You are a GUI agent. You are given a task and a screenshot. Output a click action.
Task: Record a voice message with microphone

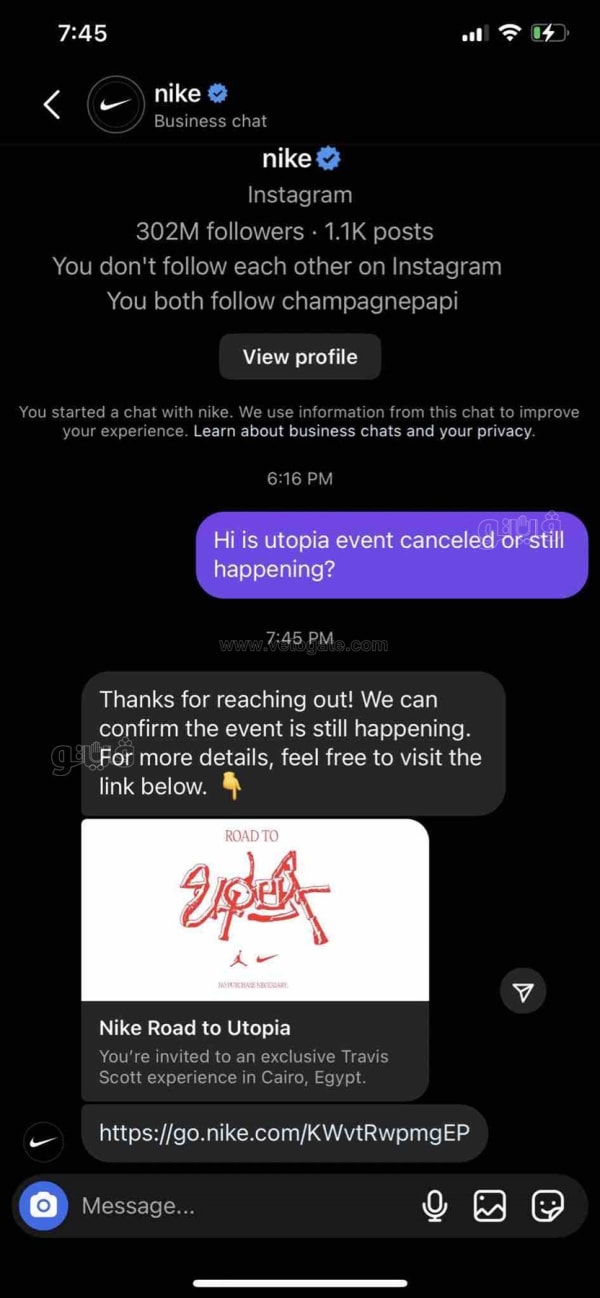coord(435,1206)
